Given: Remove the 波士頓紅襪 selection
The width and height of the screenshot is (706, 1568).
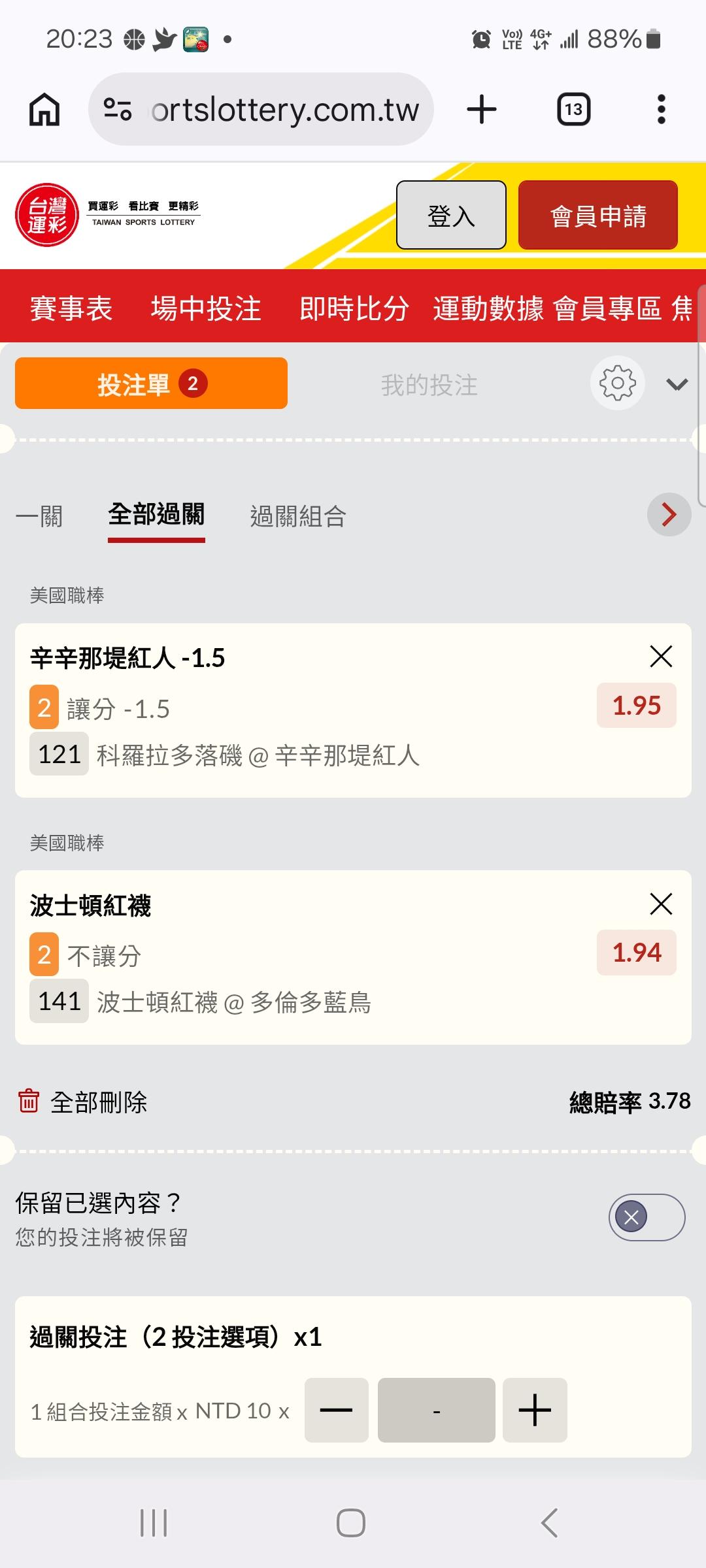Looking at the screenshot, I should 661,904.
